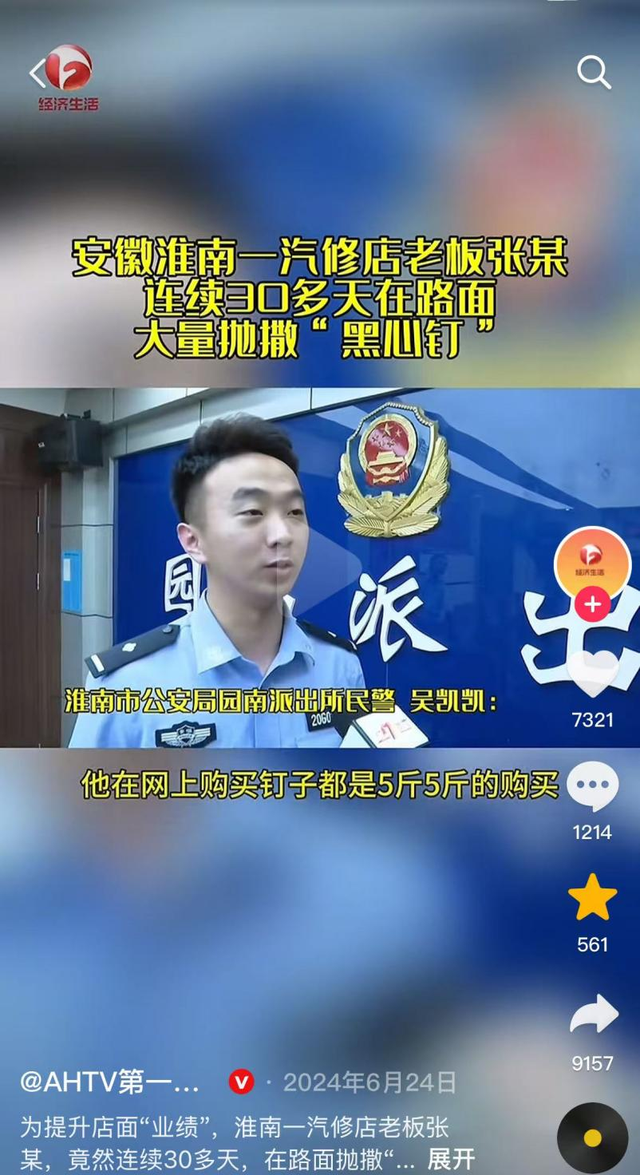Go back using the top-left arrow

click(37, 73)
